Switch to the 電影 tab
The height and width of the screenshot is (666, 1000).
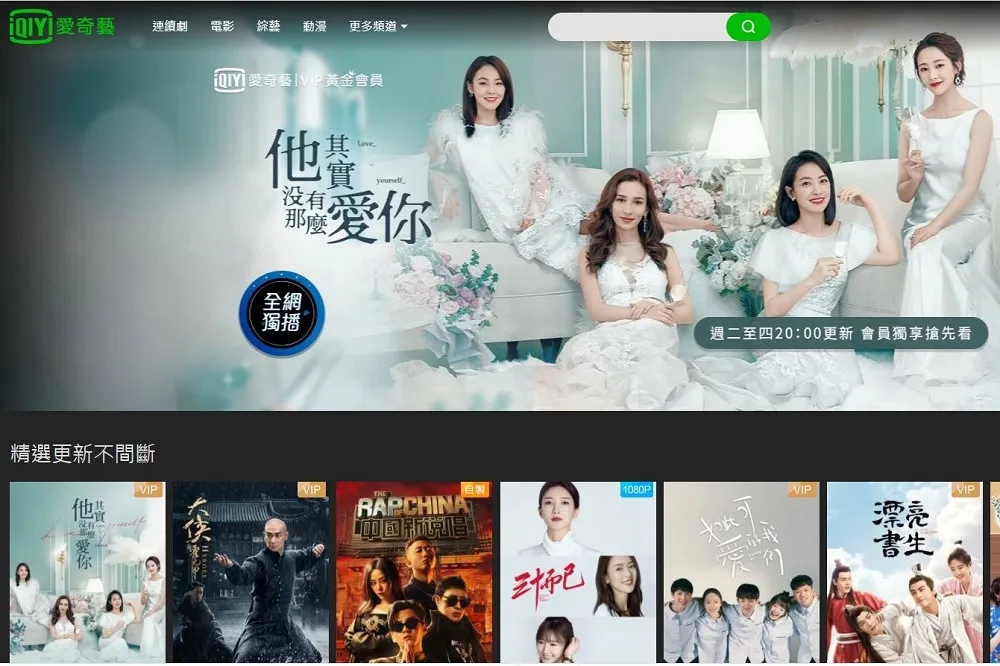pos(223,27)
